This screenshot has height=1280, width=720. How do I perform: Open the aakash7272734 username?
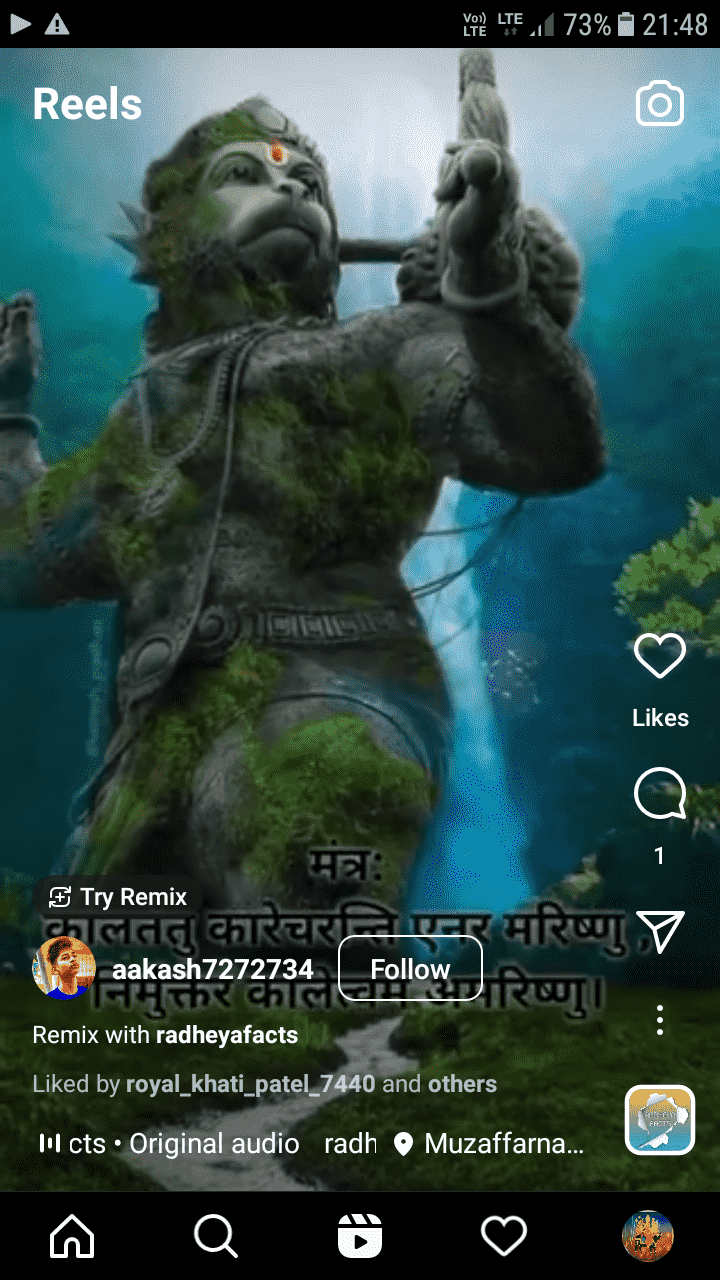point(213,969)
